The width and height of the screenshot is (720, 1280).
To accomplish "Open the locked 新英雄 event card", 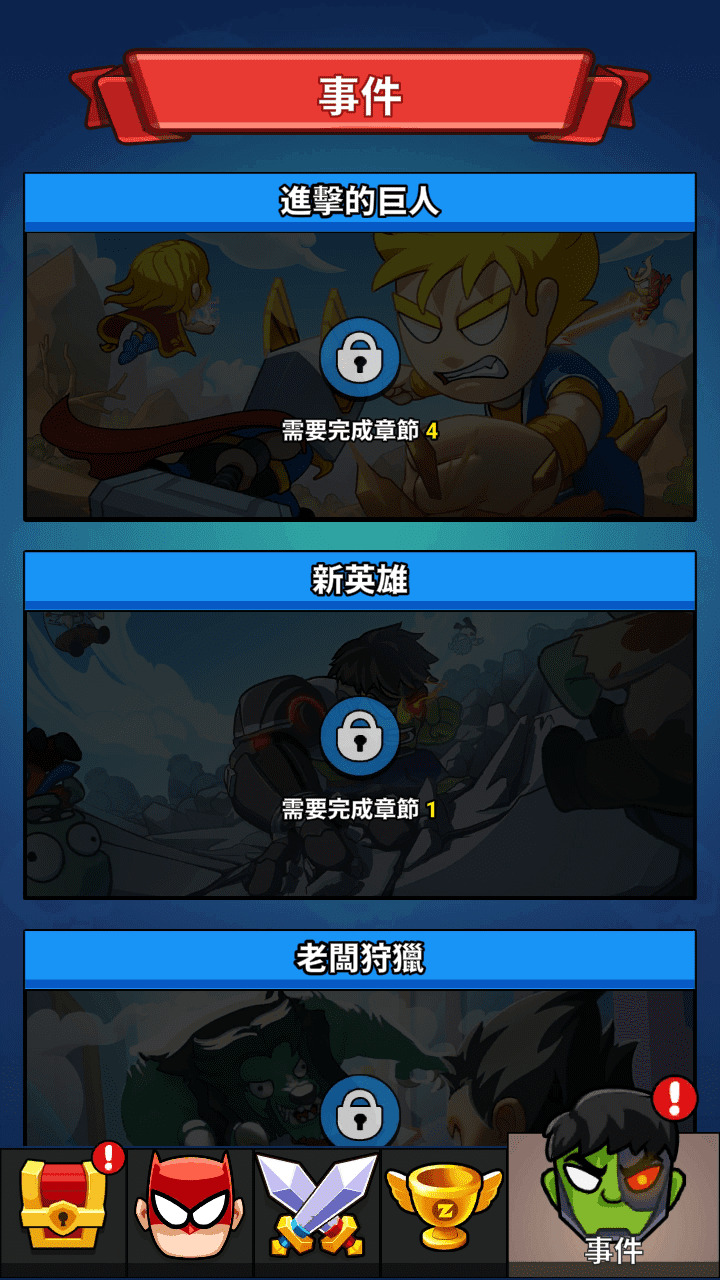I will (x=360, y=753).
